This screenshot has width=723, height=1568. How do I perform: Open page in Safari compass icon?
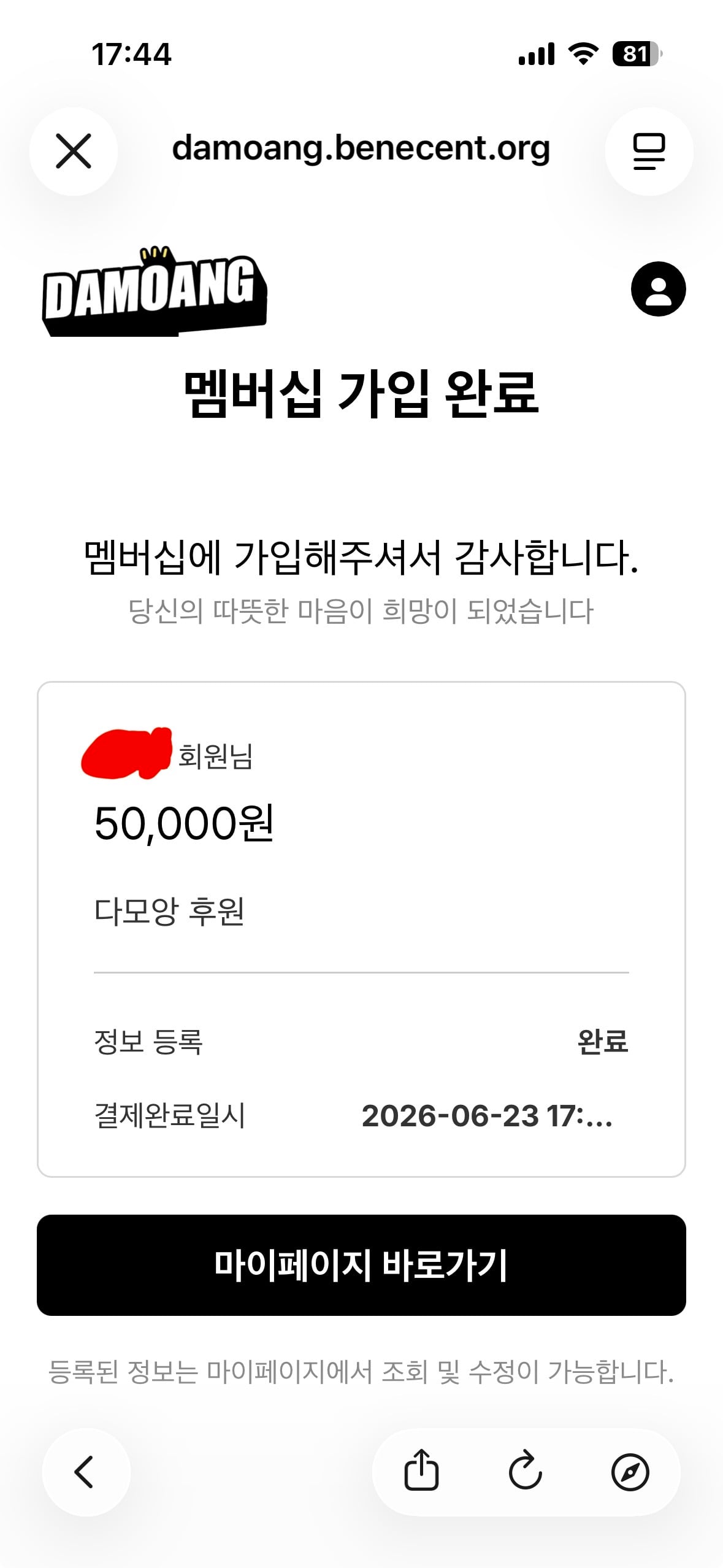pyautogui.click(x=630, y=1472)
